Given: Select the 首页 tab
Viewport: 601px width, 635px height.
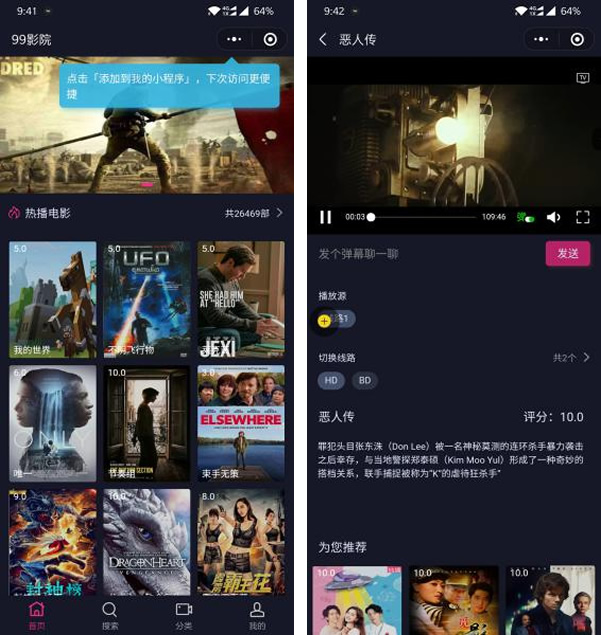Looking at the screenshot, I should 37,614.
